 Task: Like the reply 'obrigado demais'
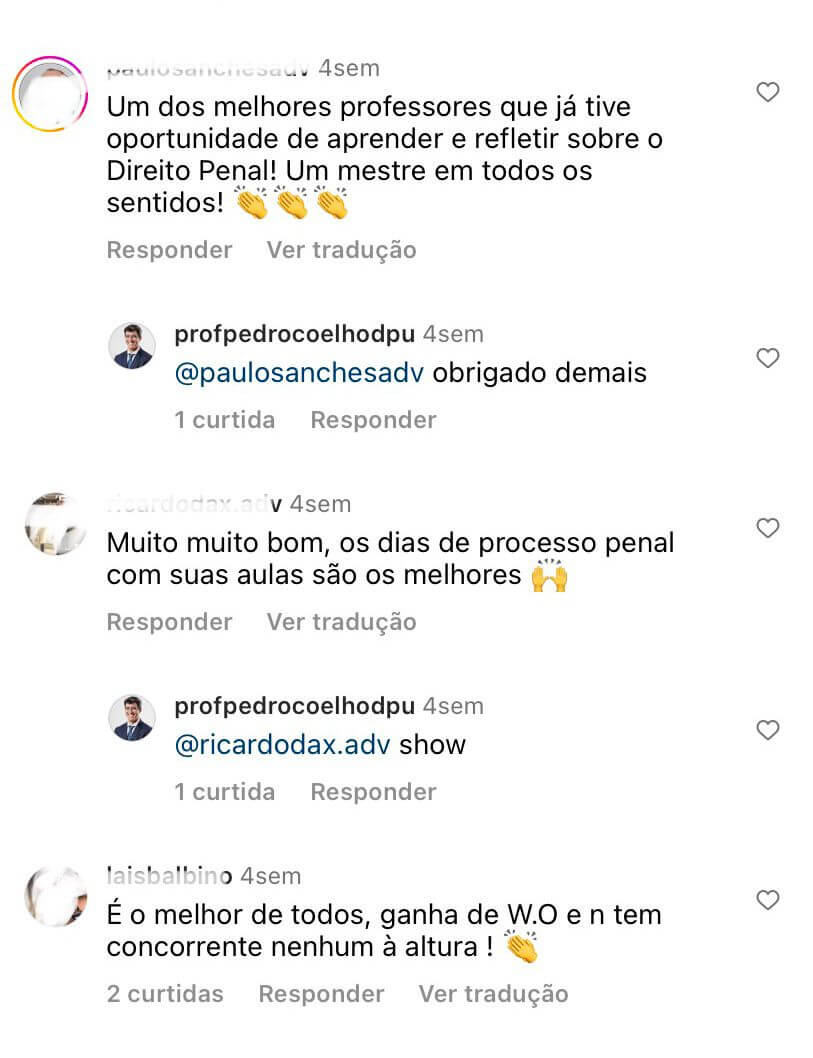(767, 358)
